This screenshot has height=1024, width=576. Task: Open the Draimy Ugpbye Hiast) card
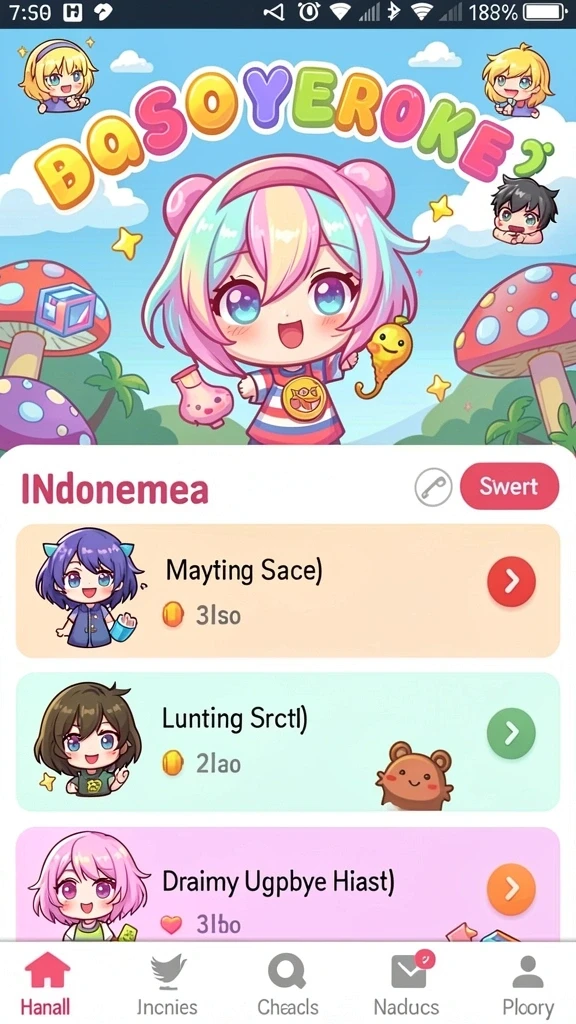tap(288, 884)
